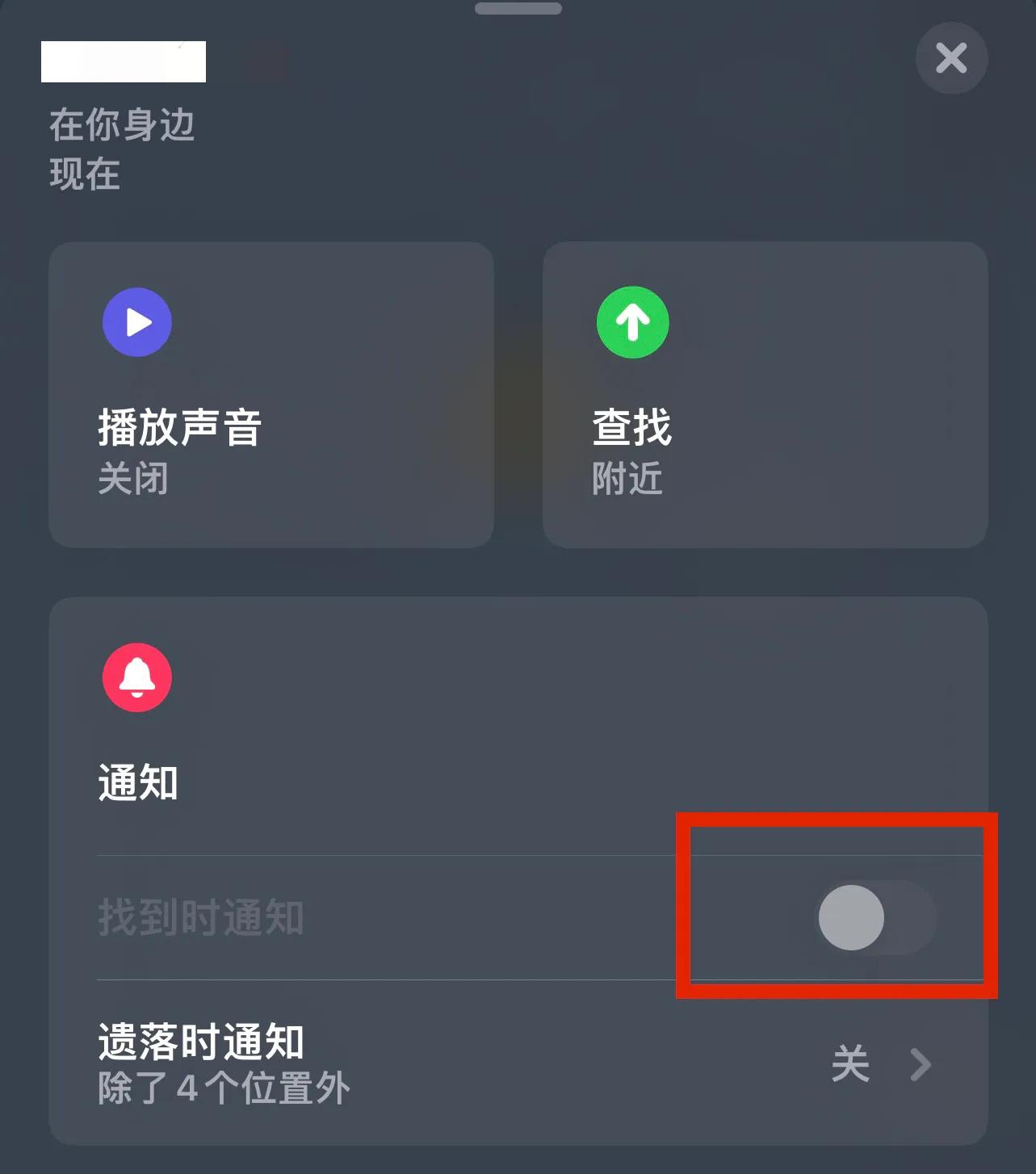1036x1174 pixels.
Task: Tap the play triangle inside the purple circle
Action: (139, 321)
